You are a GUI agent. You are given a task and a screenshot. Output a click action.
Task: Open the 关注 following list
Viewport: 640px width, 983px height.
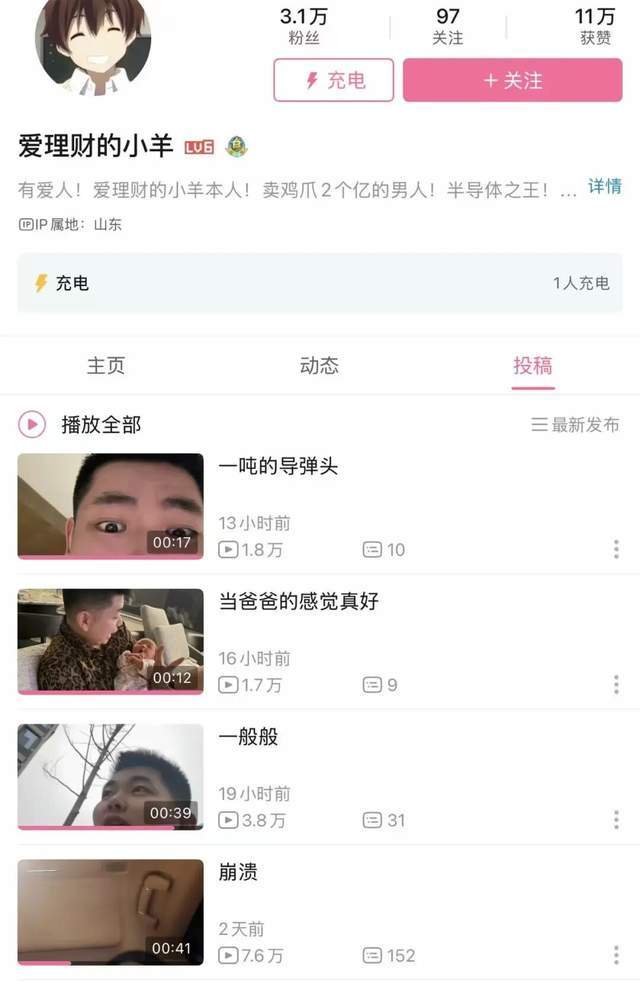[448, 26]
